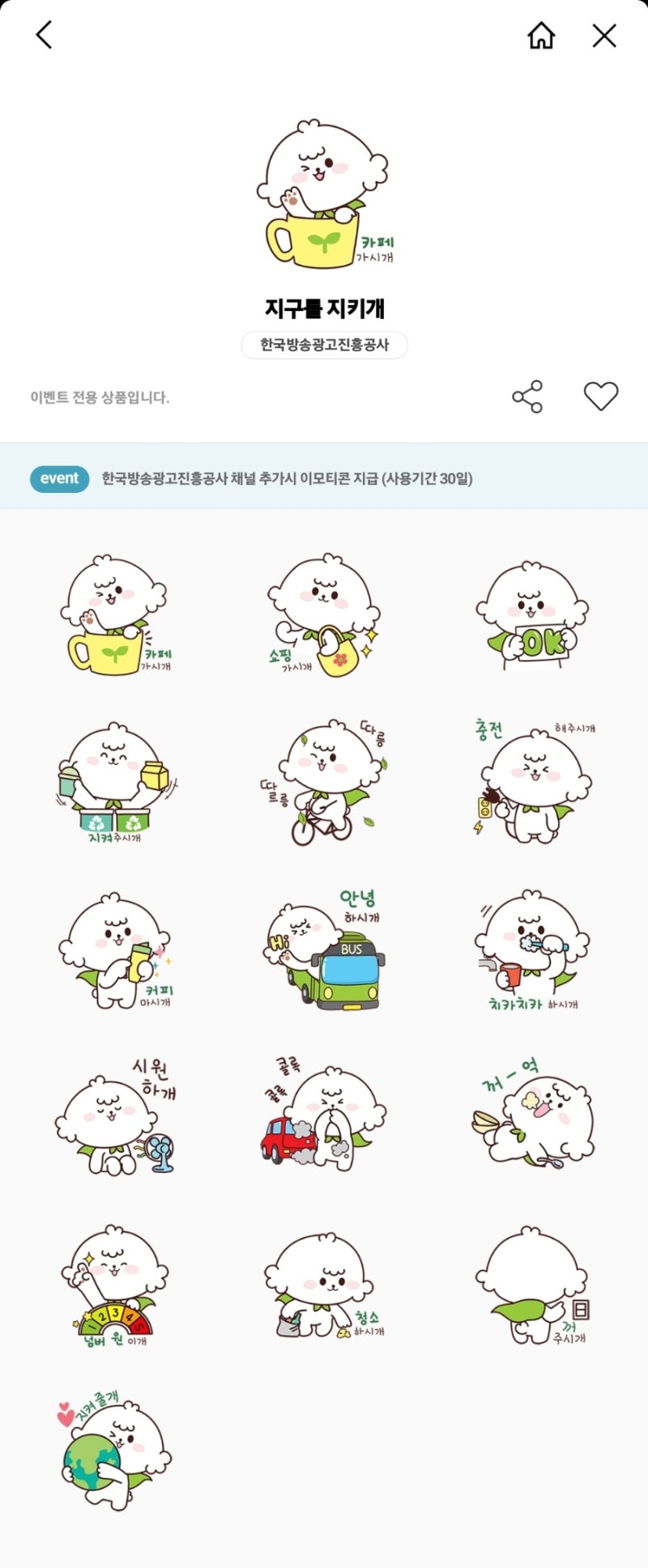
Task: Preview the 치카치카 하시개 emoticon
Action: 532,951
